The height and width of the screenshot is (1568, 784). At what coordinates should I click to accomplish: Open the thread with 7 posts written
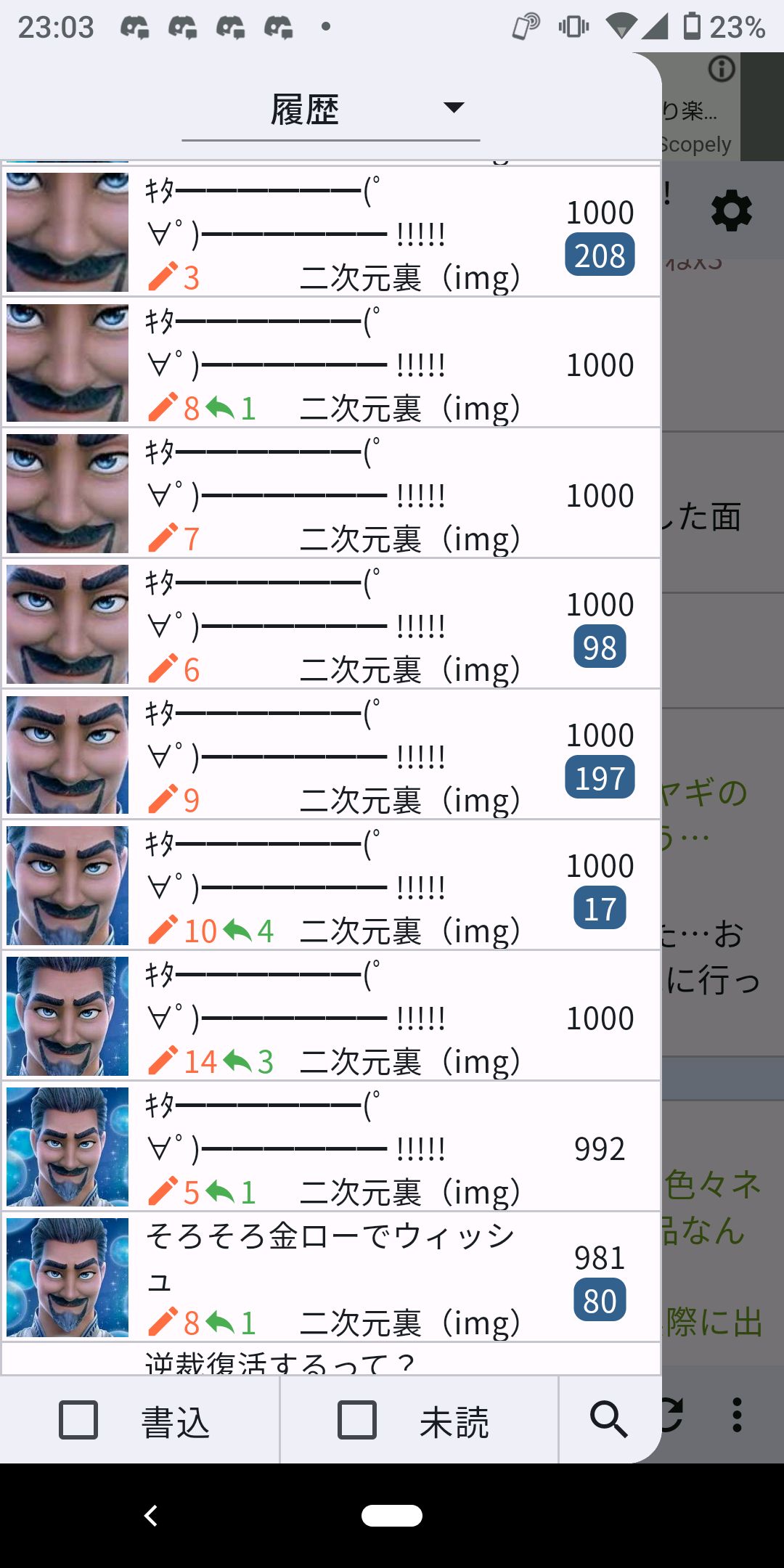pyautogui.click(x=331, y=494)
